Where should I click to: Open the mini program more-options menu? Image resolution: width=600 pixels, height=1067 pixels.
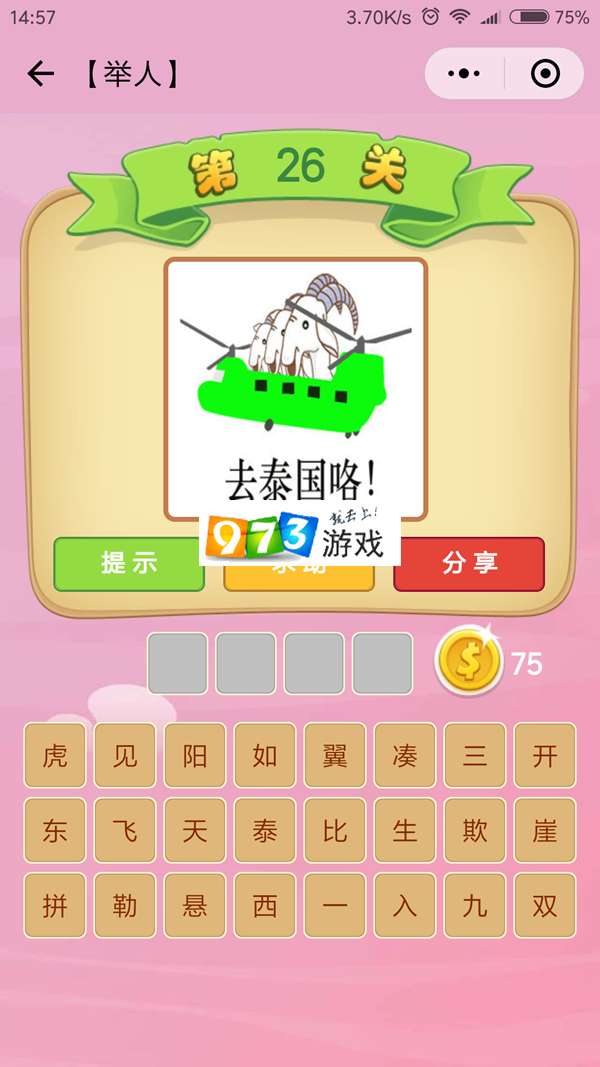point(464,74)
